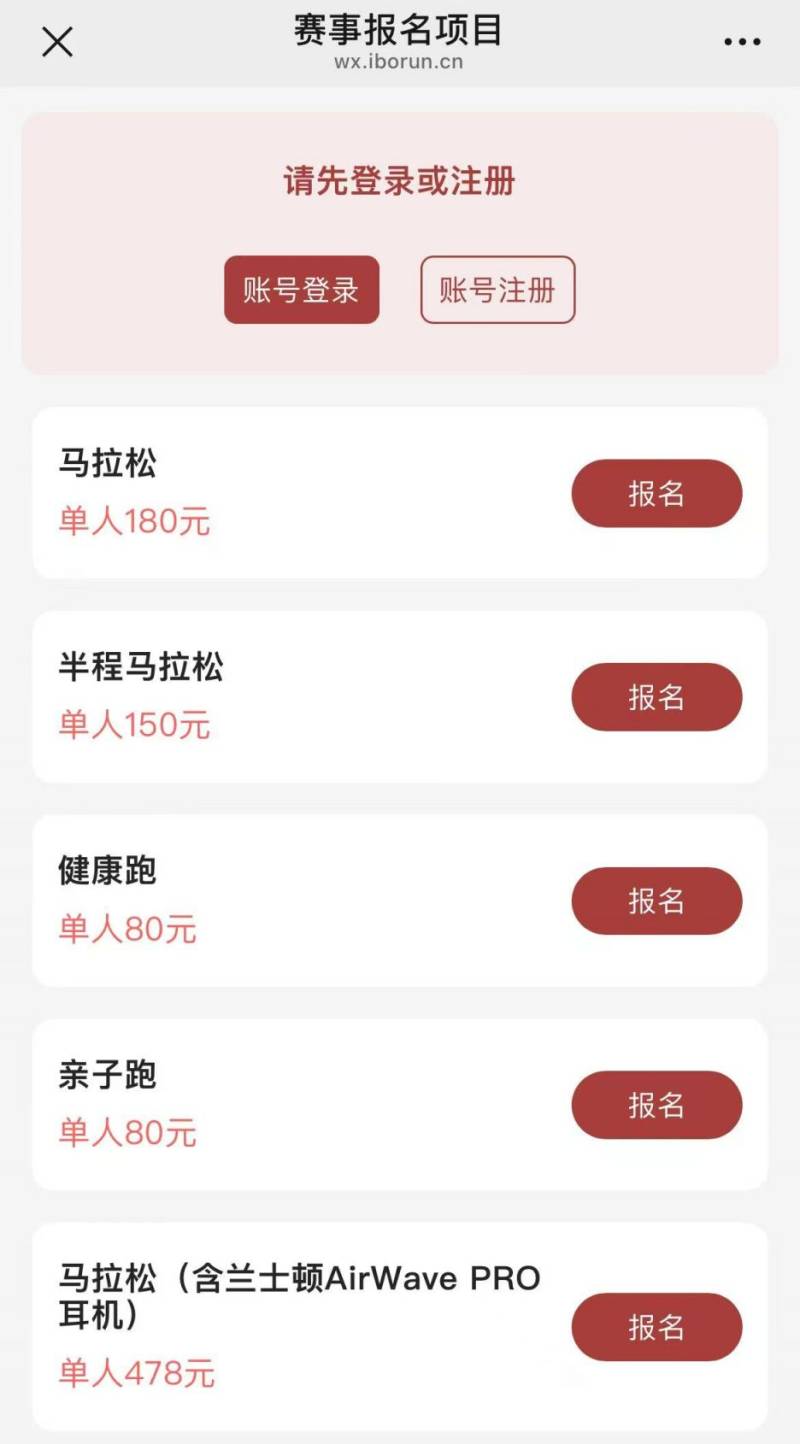The height and width of the screenshot is (1444, 800).
Task: Click 报名 next to 亲子跑
Action: (656, 1105)
